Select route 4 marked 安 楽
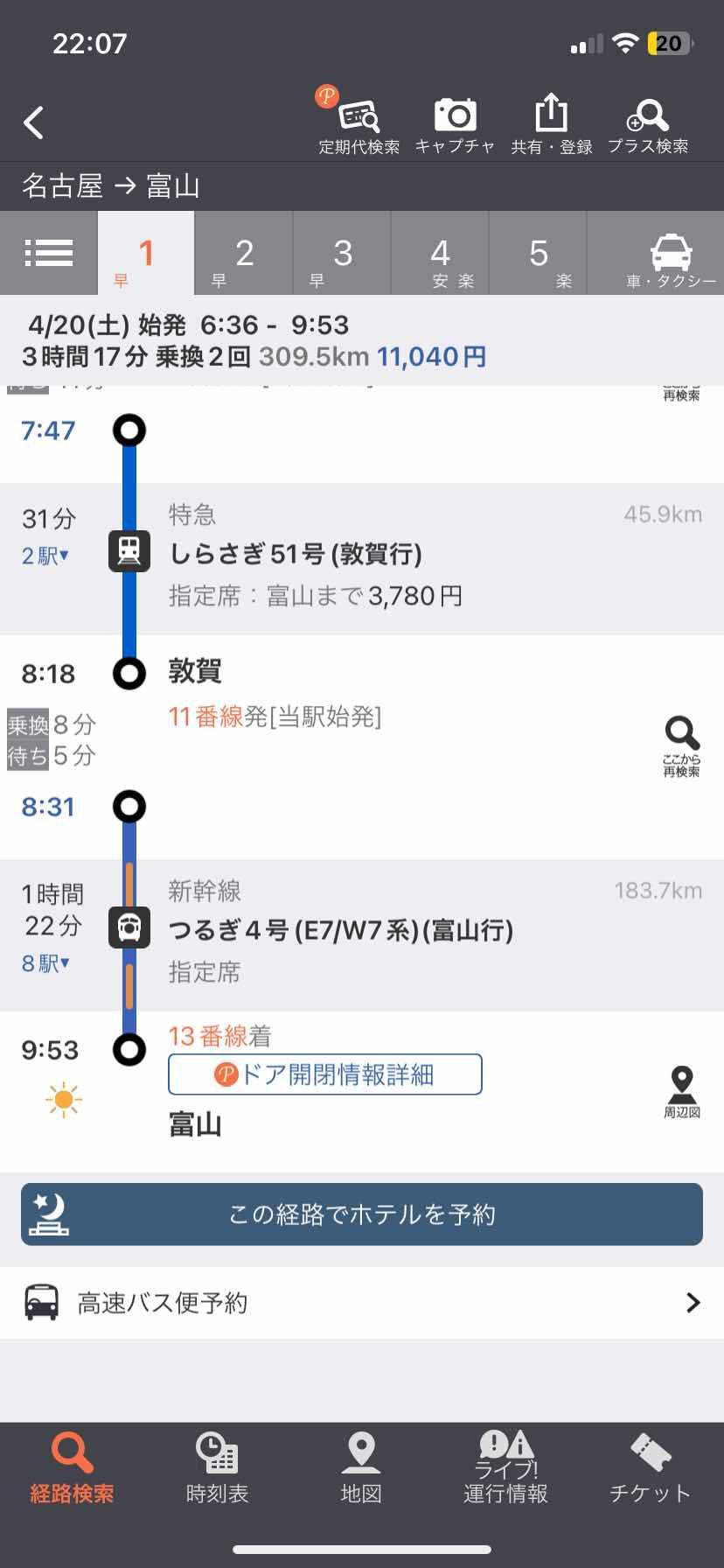 click(x=441, y=255)
